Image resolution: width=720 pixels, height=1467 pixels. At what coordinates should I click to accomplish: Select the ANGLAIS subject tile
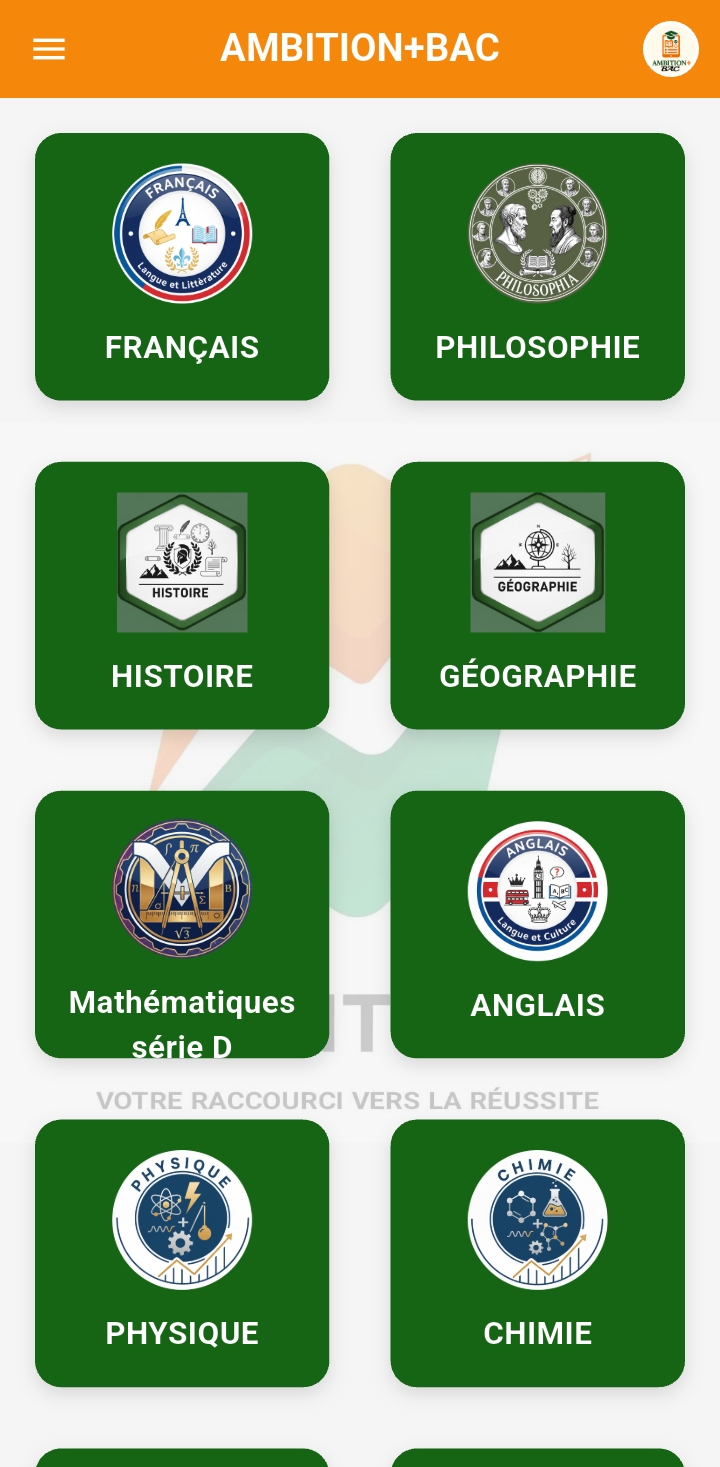538,924
